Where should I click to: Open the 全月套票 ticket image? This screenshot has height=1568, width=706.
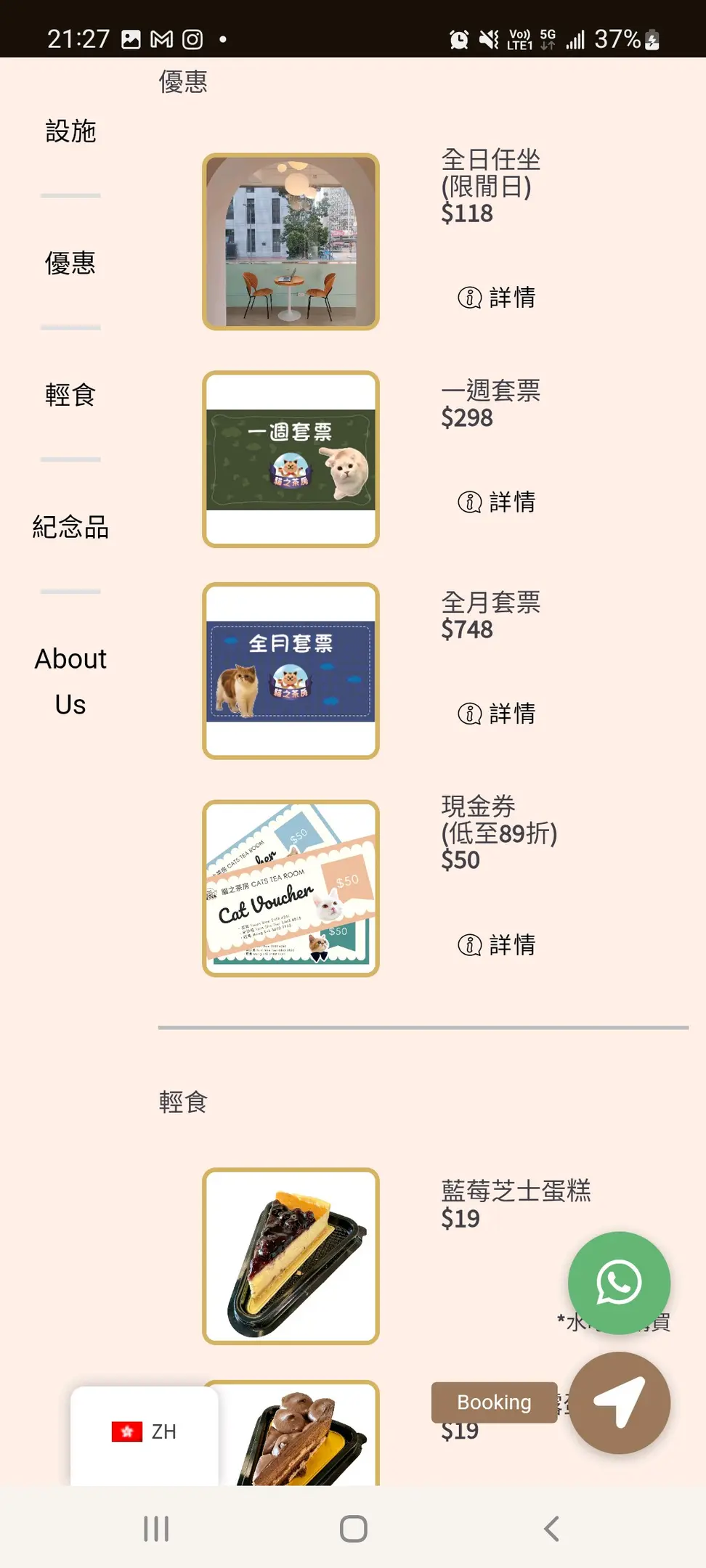291,671
